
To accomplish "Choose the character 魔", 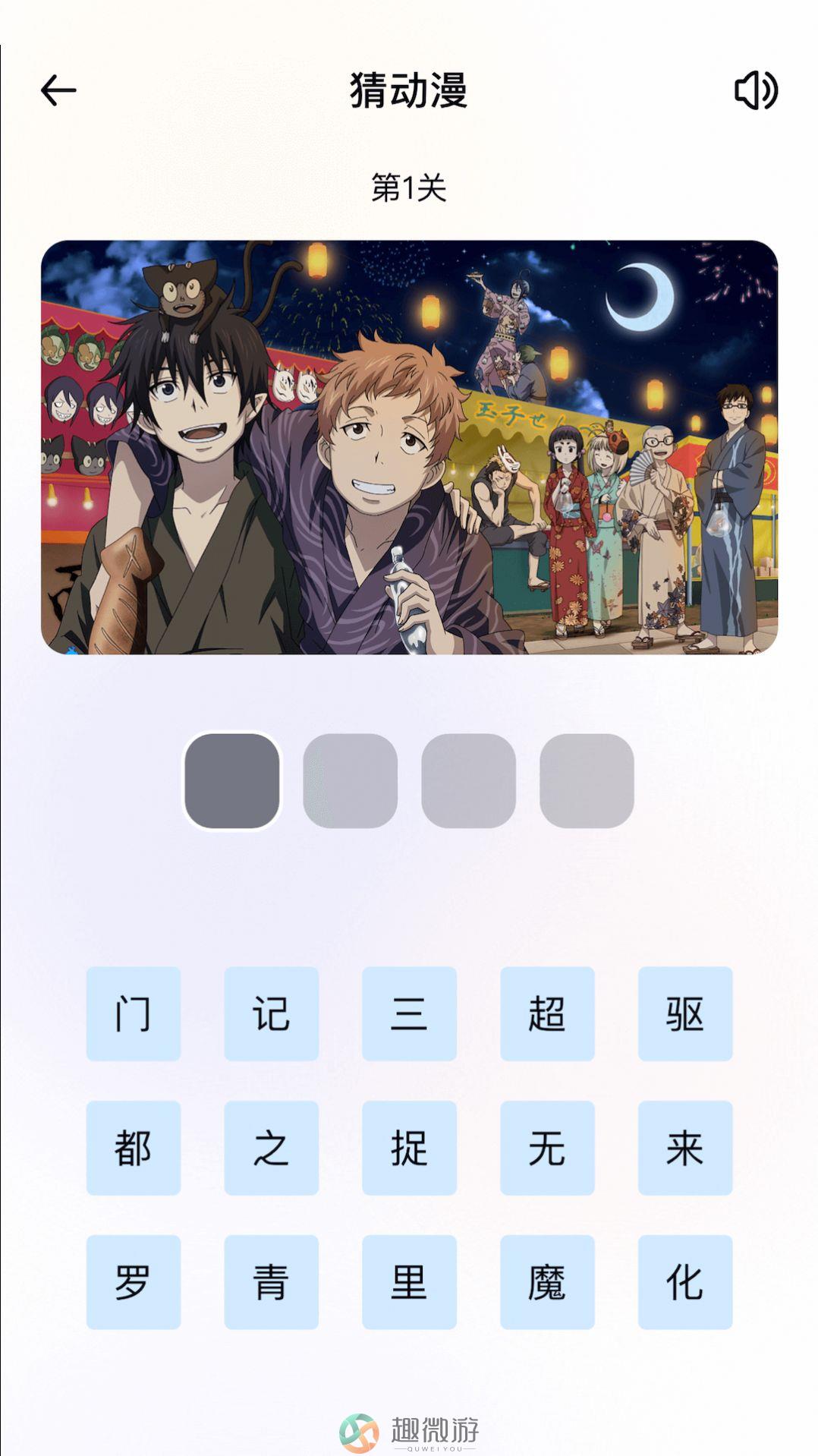I will coord(547,1282).
